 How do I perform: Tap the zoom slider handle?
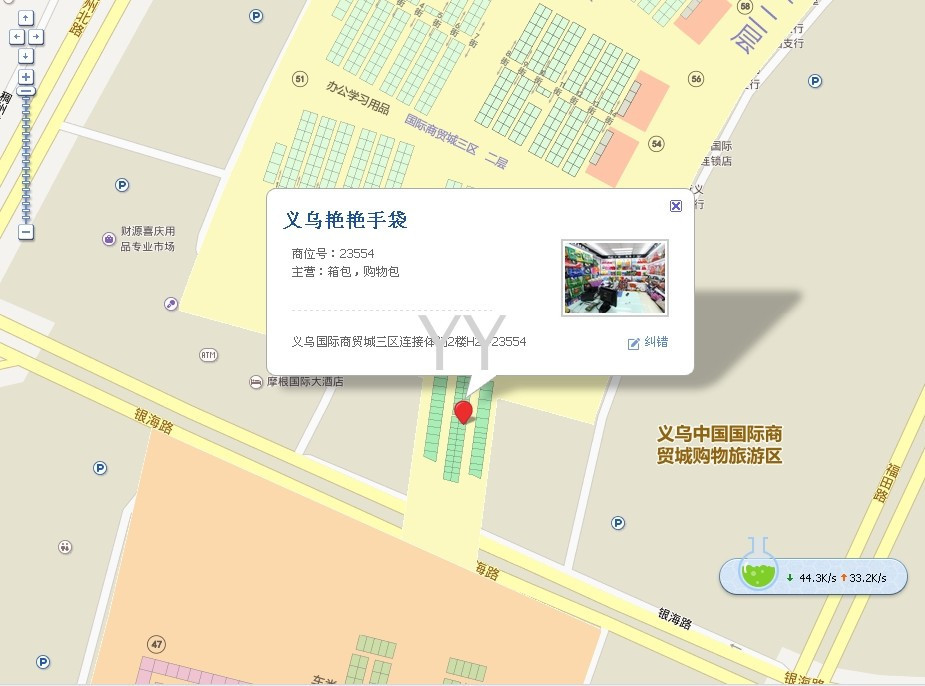pyautogui.click(x=26, y=92)
